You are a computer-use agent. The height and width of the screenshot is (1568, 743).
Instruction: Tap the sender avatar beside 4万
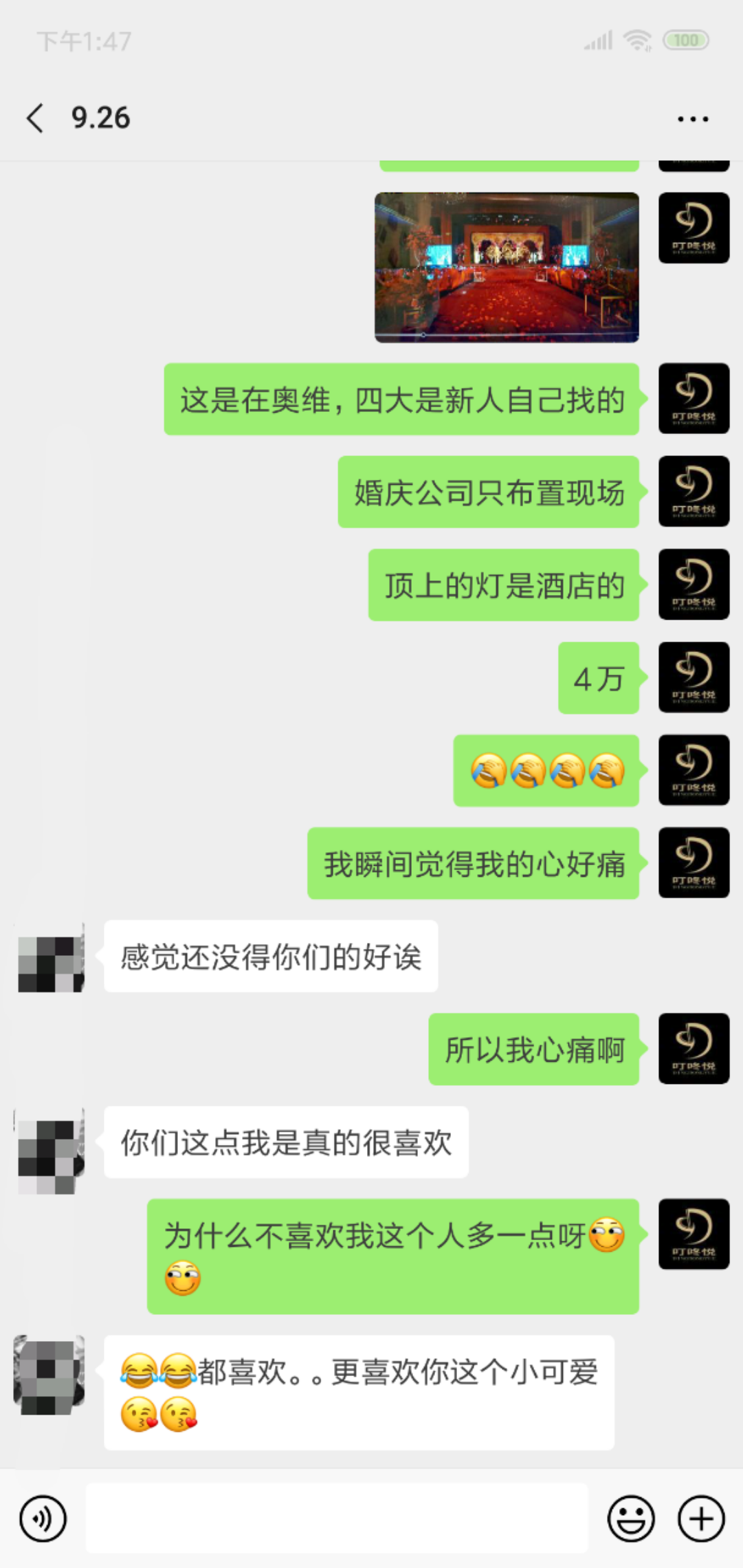click(x=694, y=677)
